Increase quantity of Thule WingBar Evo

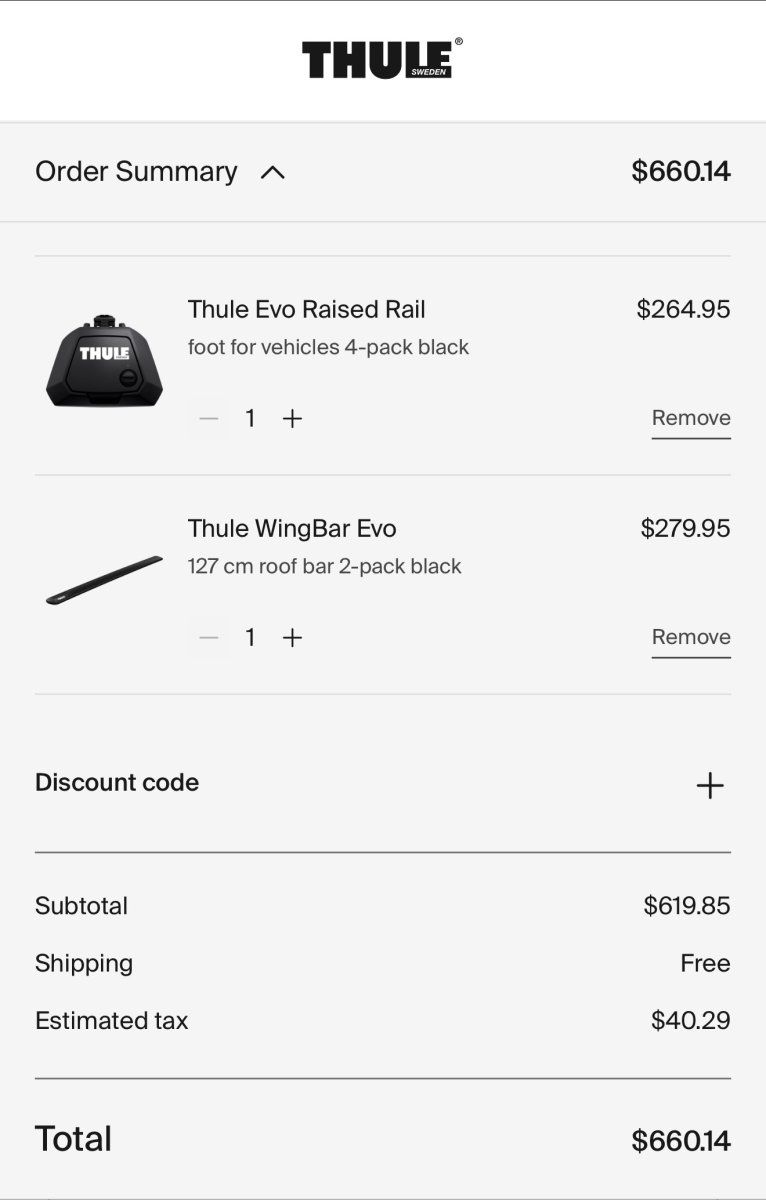292,638
